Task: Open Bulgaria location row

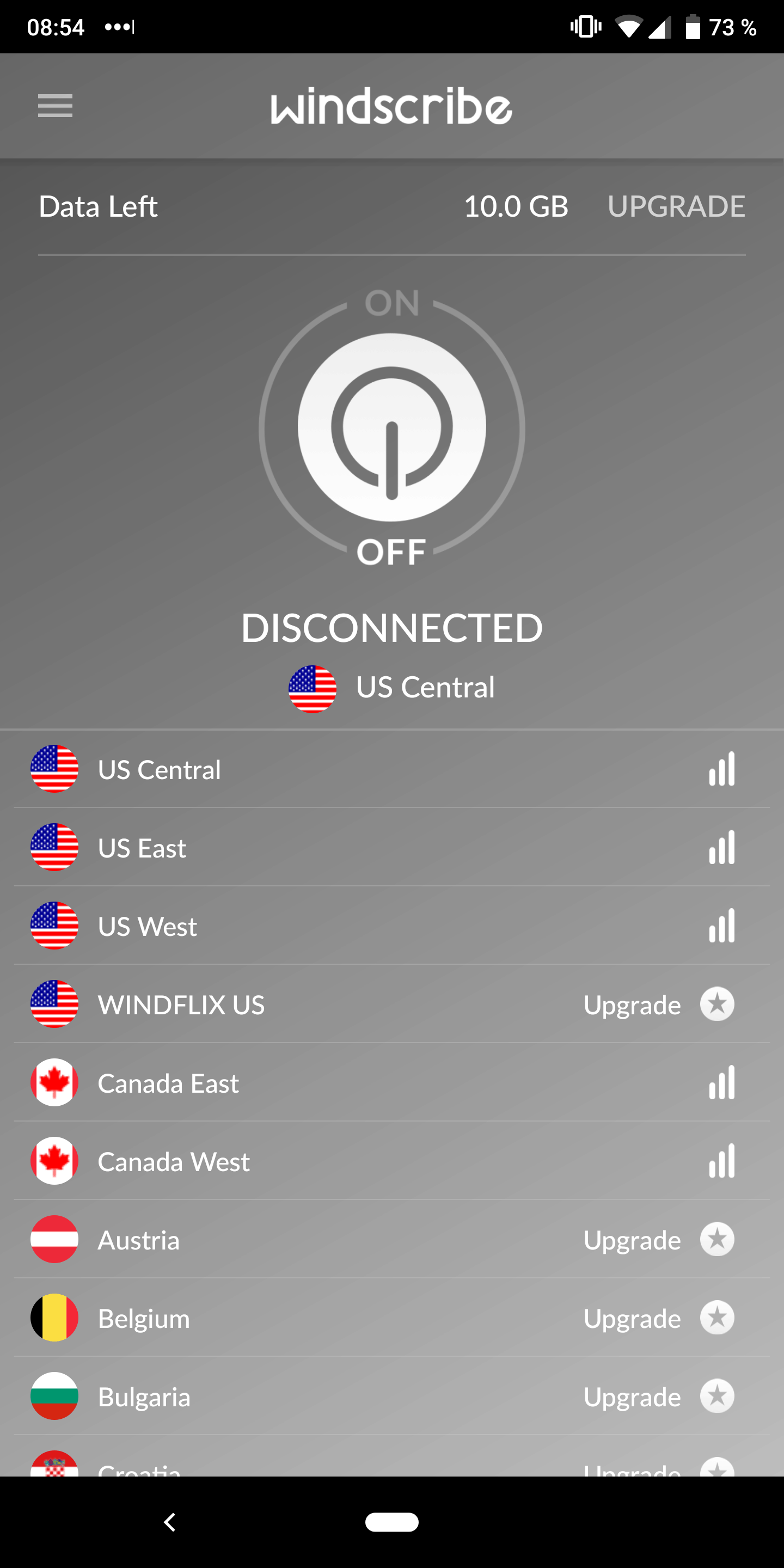Action: [392, 1396]
